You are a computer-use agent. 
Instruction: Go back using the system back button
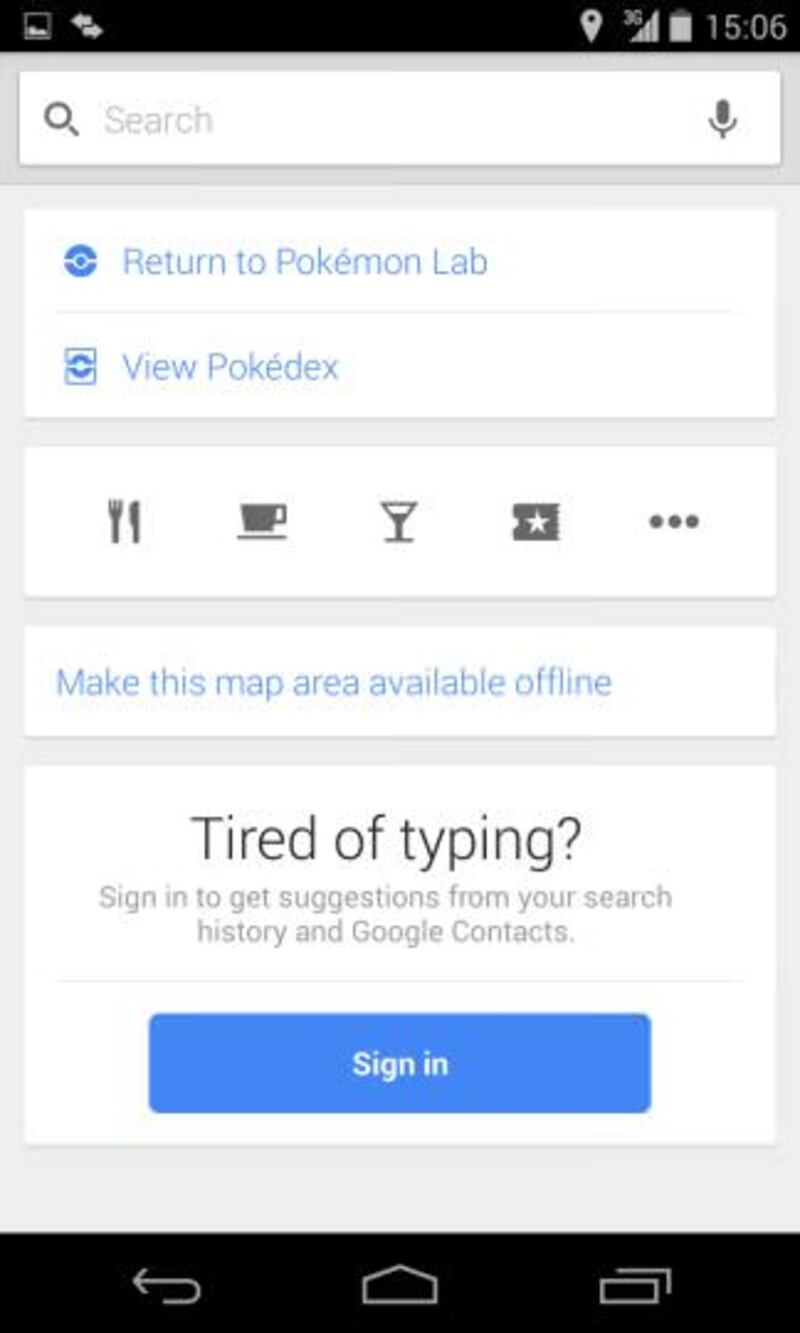pos(166,1285)
